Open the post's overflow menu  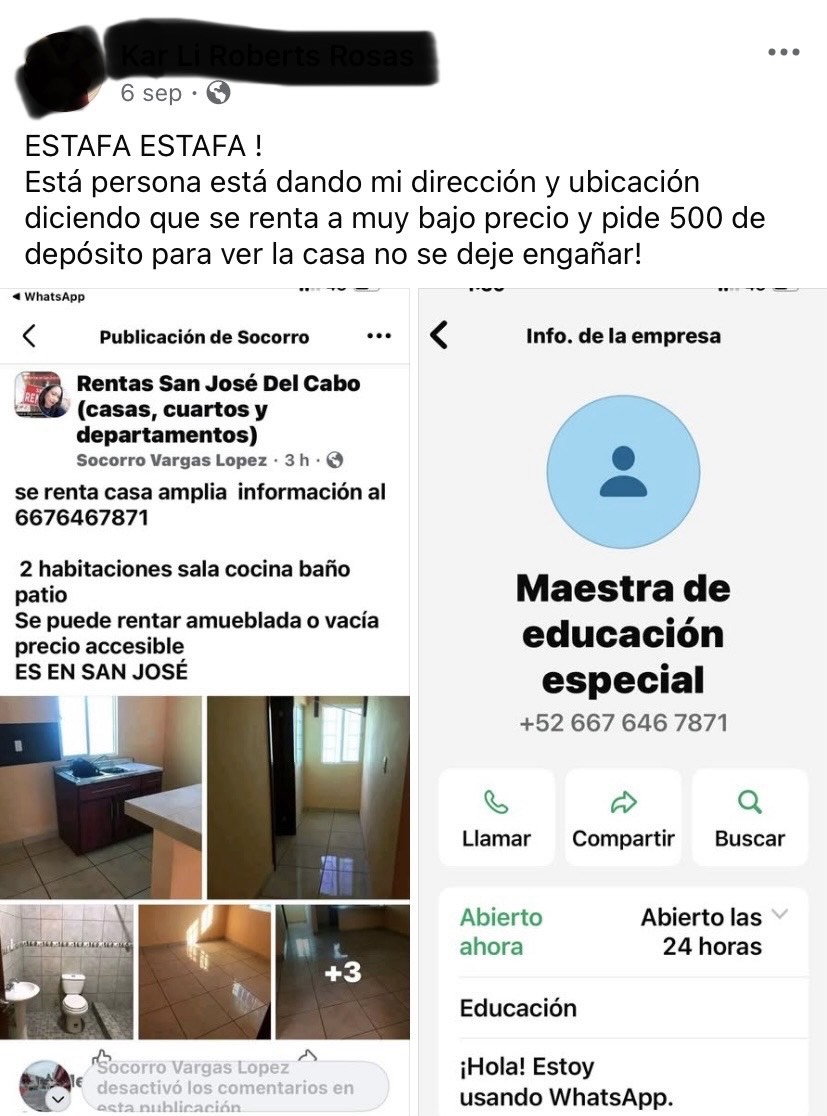click(x=783, y=52)
